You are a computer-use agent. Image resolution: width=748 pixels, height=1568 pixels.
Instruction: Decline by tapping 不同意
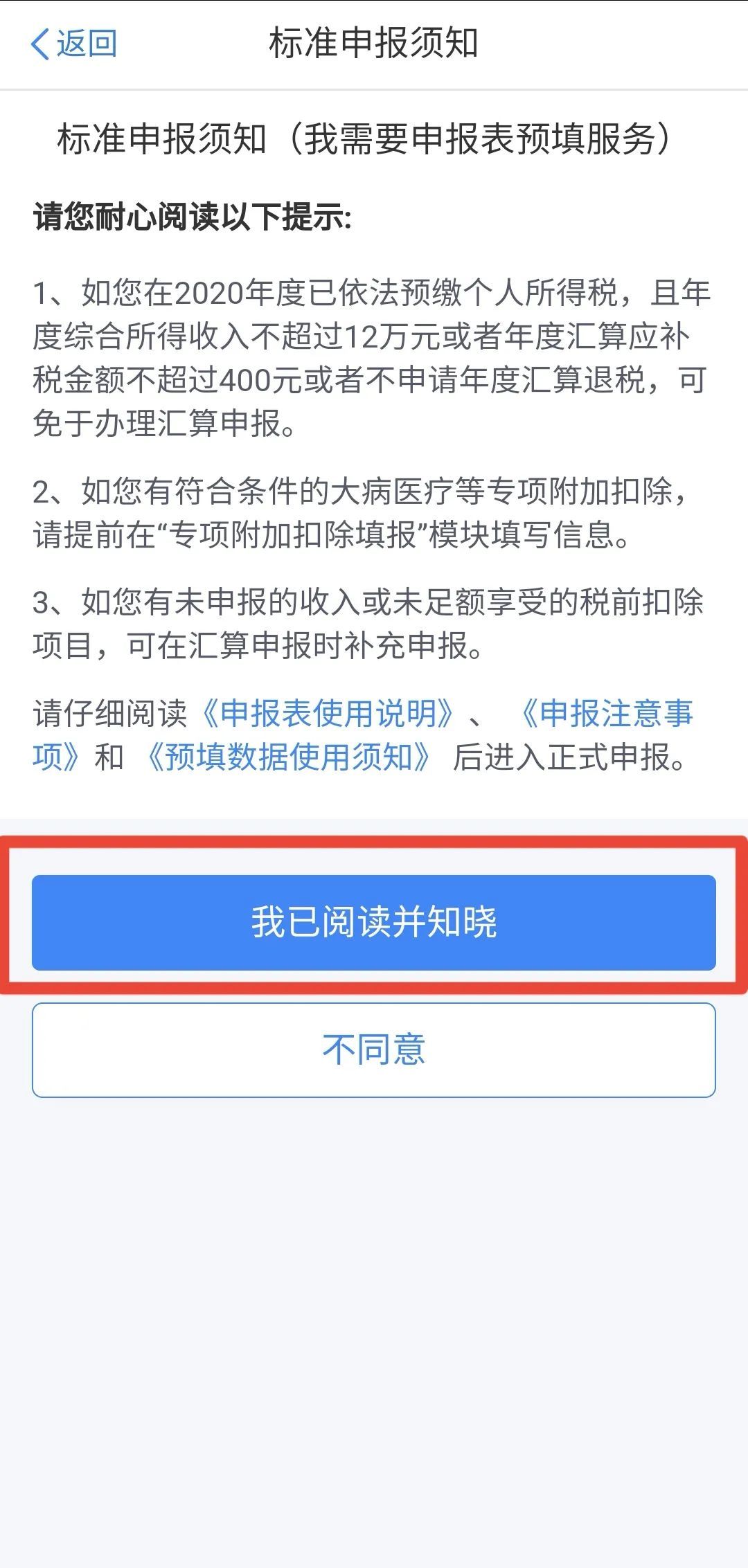(x=373, y=1049)
